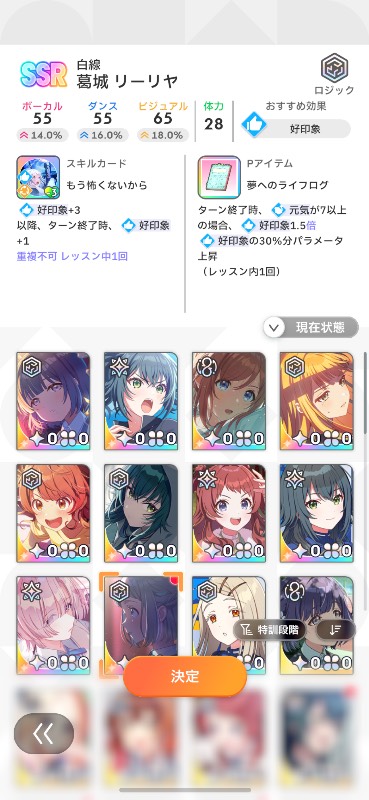Select the red-haired girl with peace sign card
The image size is (369, 800).
[229, 513]
